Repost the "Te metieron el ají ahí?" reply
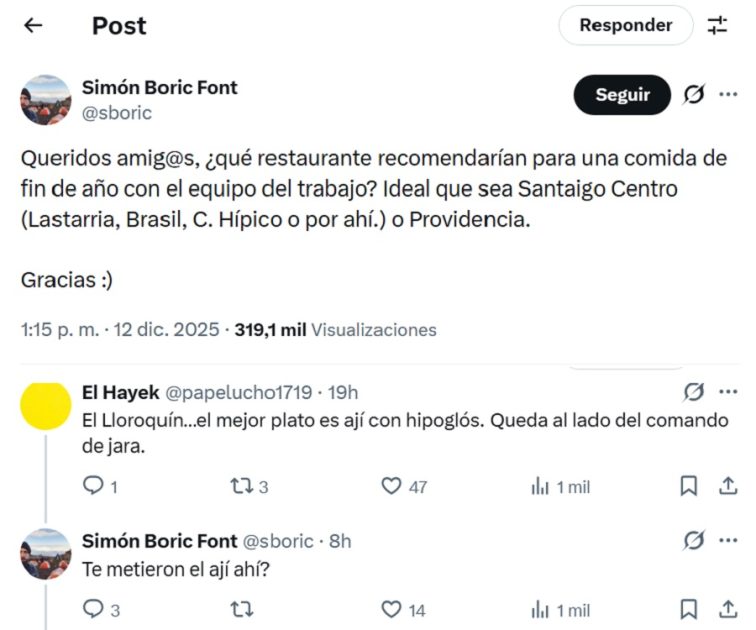The height and width of the screenshot is (630, 756). 241,609
